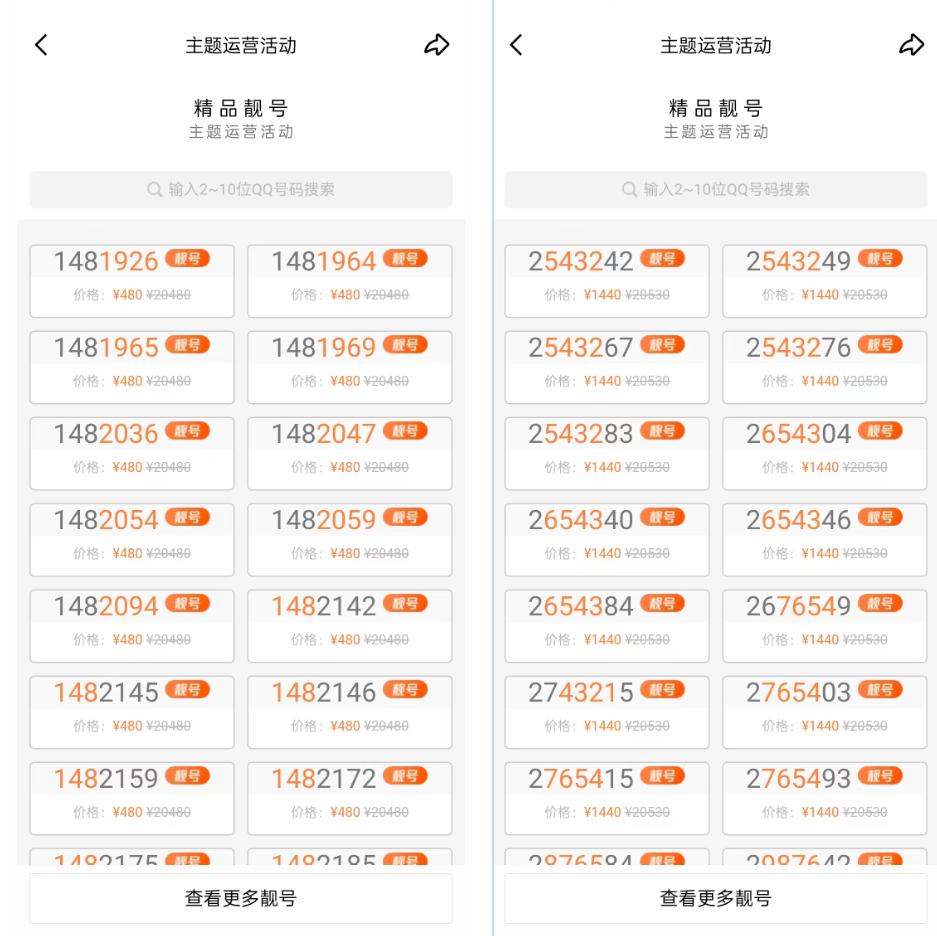This screenshot has width=937, height=936.
Task: Open the 2543242 number card
Action: (607, 280)
